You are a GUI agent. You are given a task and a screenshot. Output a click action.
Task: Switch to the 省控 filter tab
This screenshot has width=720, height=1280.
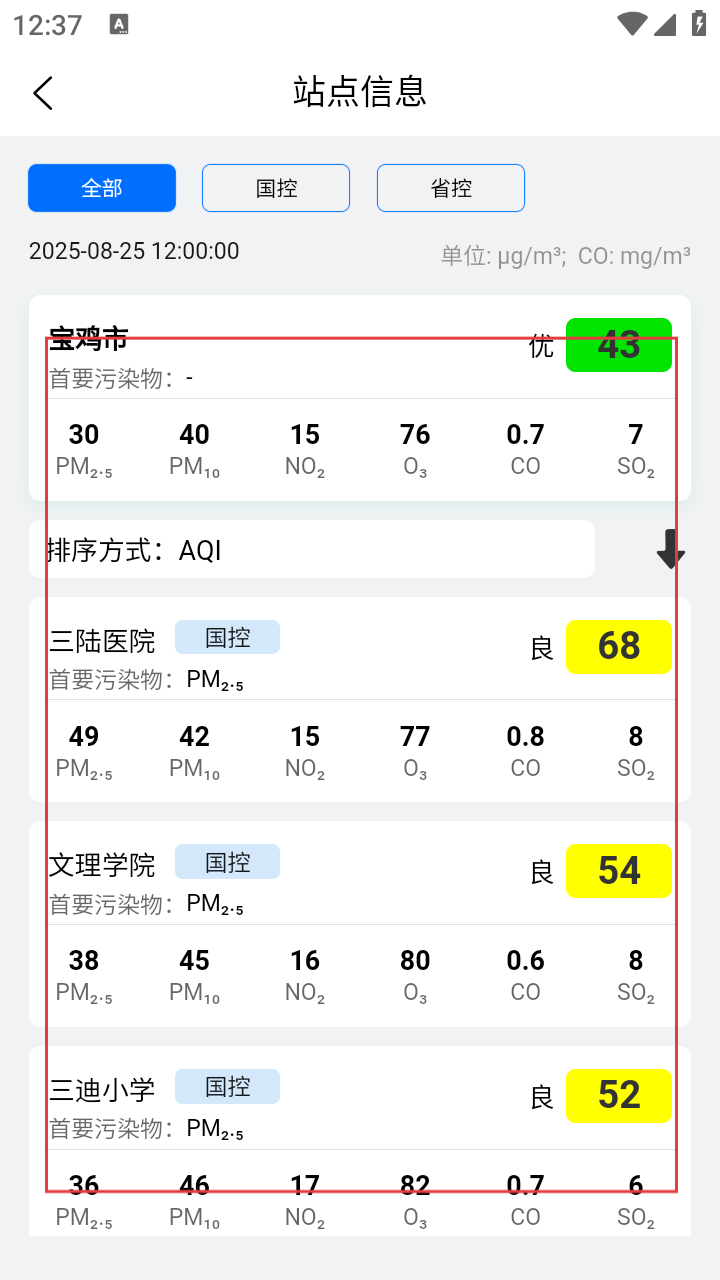click(x=451, y=188)
